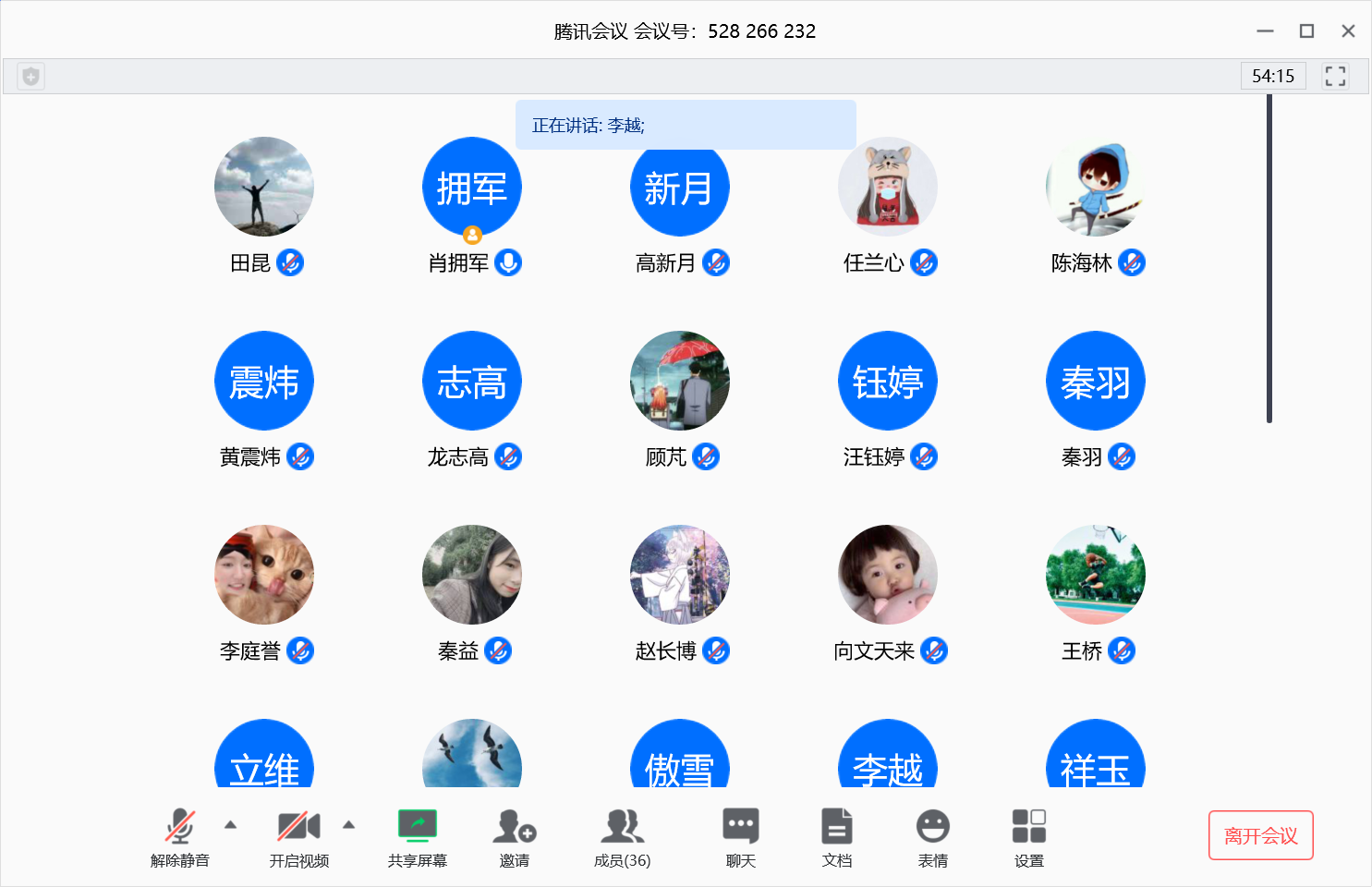This screenshot has width=1372, height=887.
Task: Expand the video options arrow beside 开启视频
Action: tap(349, 824)
